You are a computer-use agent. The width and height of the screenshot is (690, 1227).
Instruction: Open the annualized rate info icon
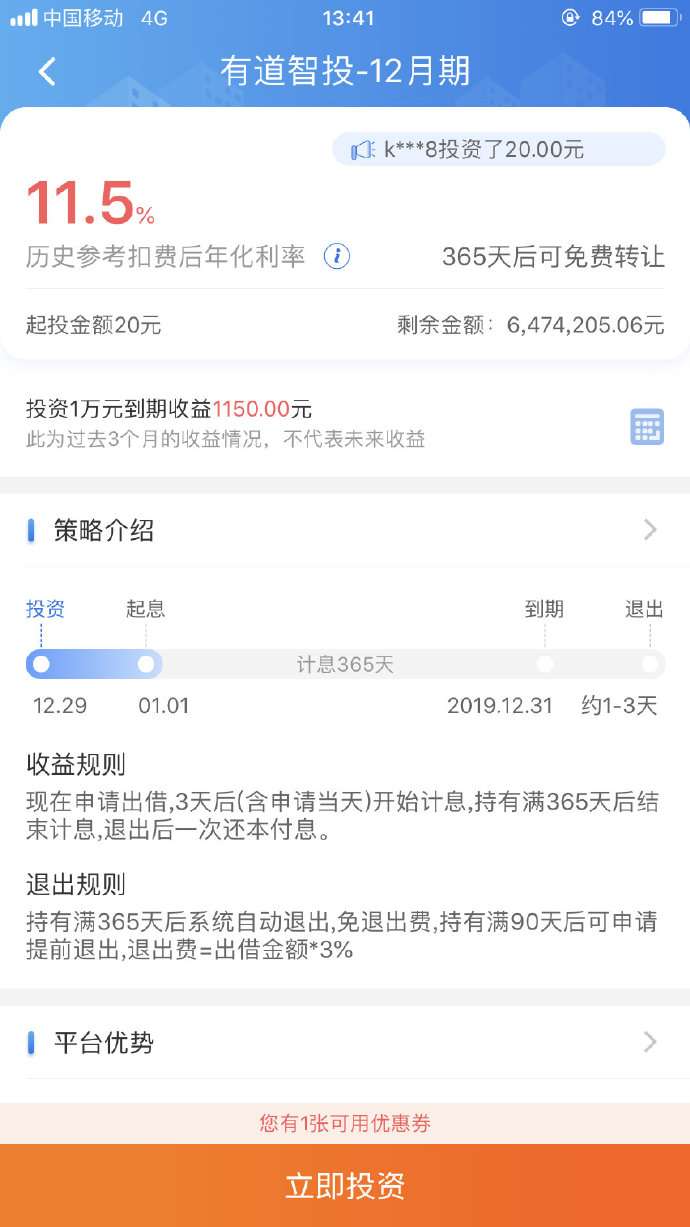[x=337, y=257]
